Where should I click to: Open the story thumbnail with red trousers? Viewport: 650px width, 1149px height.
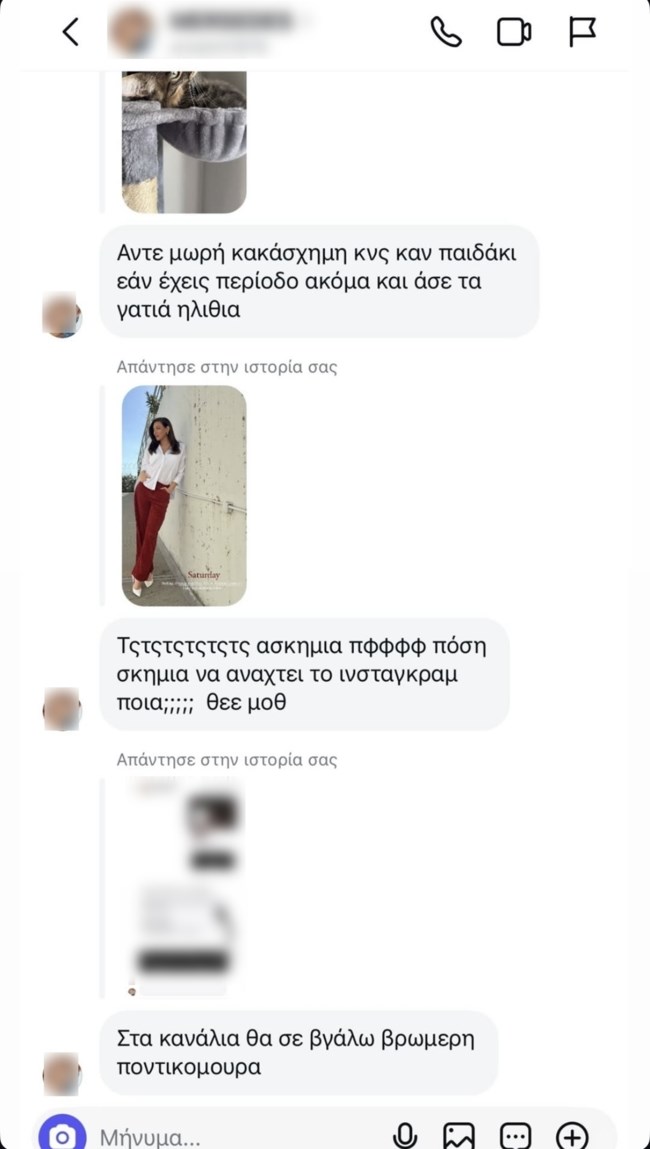(x=184, y=495)
